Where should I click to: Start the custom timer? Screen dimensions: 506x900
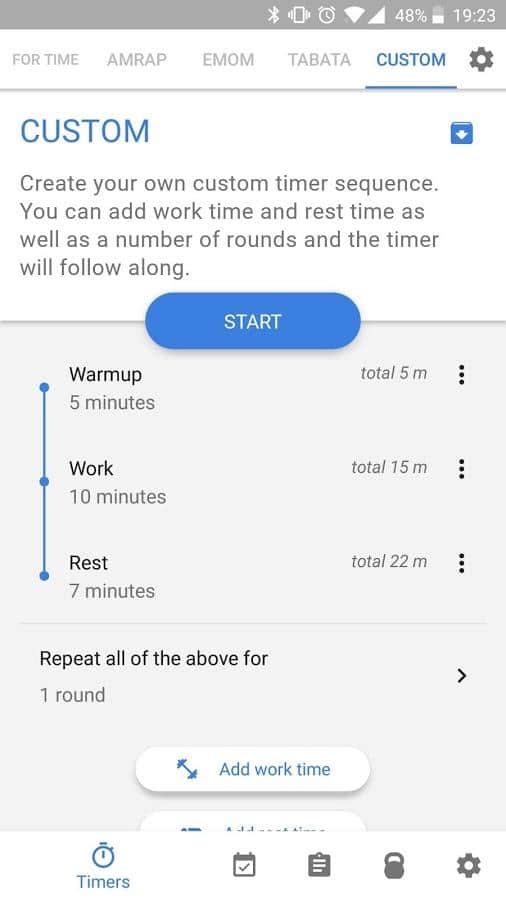coord(252,321)
